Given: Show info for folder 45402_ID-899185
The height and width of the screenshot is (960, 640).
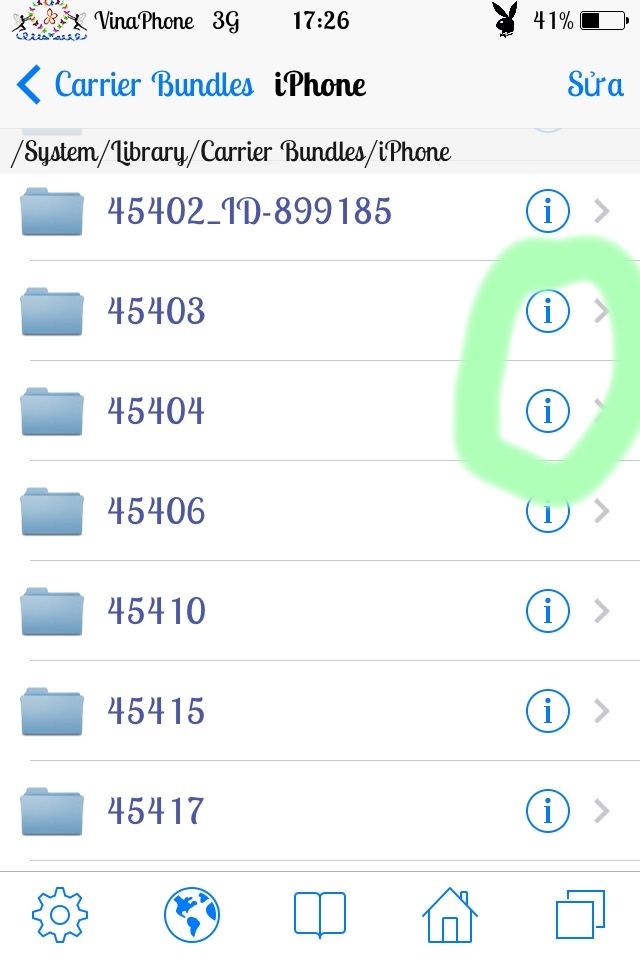Looking at the screenshot, I should click(547, 211).
